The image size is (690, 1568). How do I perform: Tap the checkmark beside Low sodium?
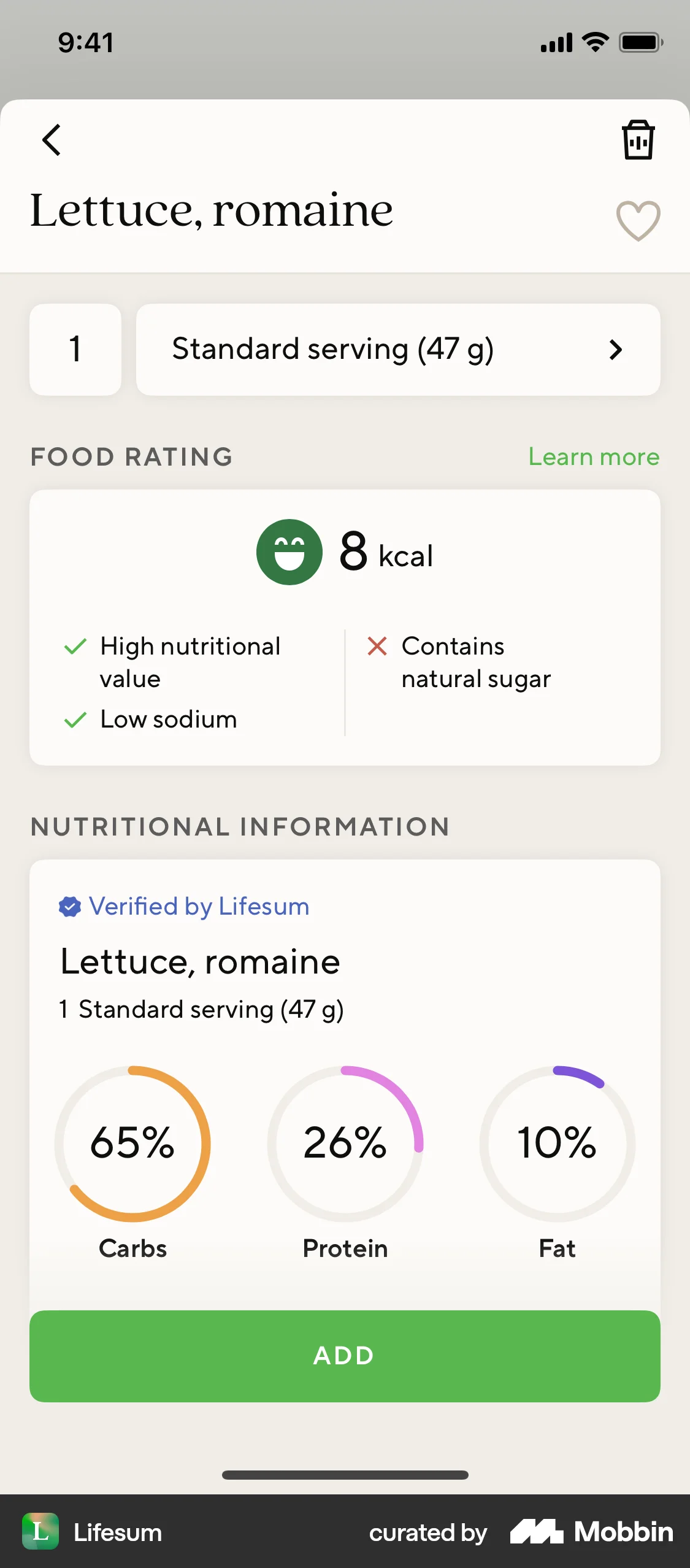[x=75, y=718]
